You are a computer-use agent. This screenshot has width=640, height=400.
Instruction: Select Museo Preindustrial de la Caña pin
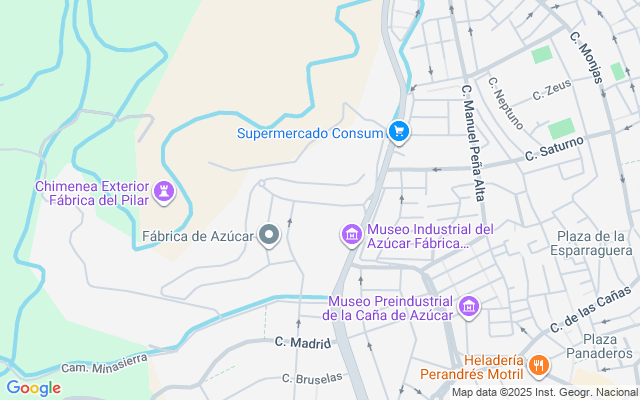point(469,306)
